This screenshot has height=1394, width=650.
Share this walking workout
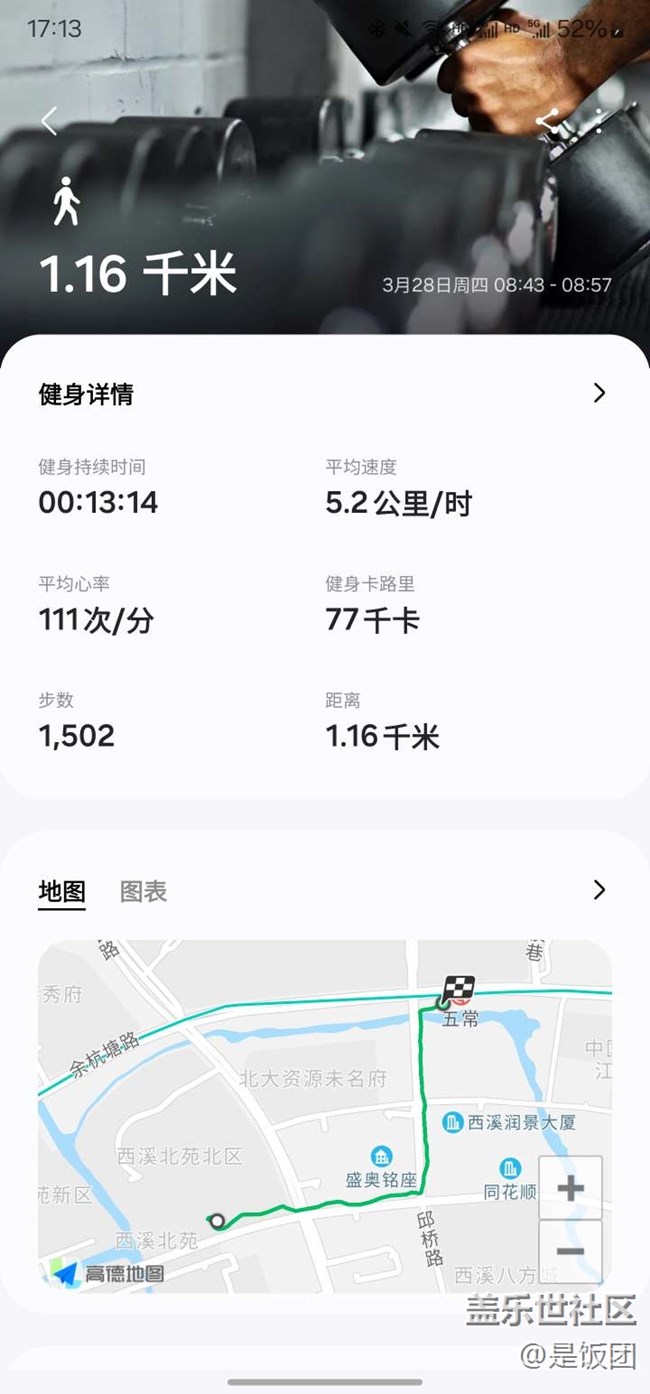[x=548, y=121]
